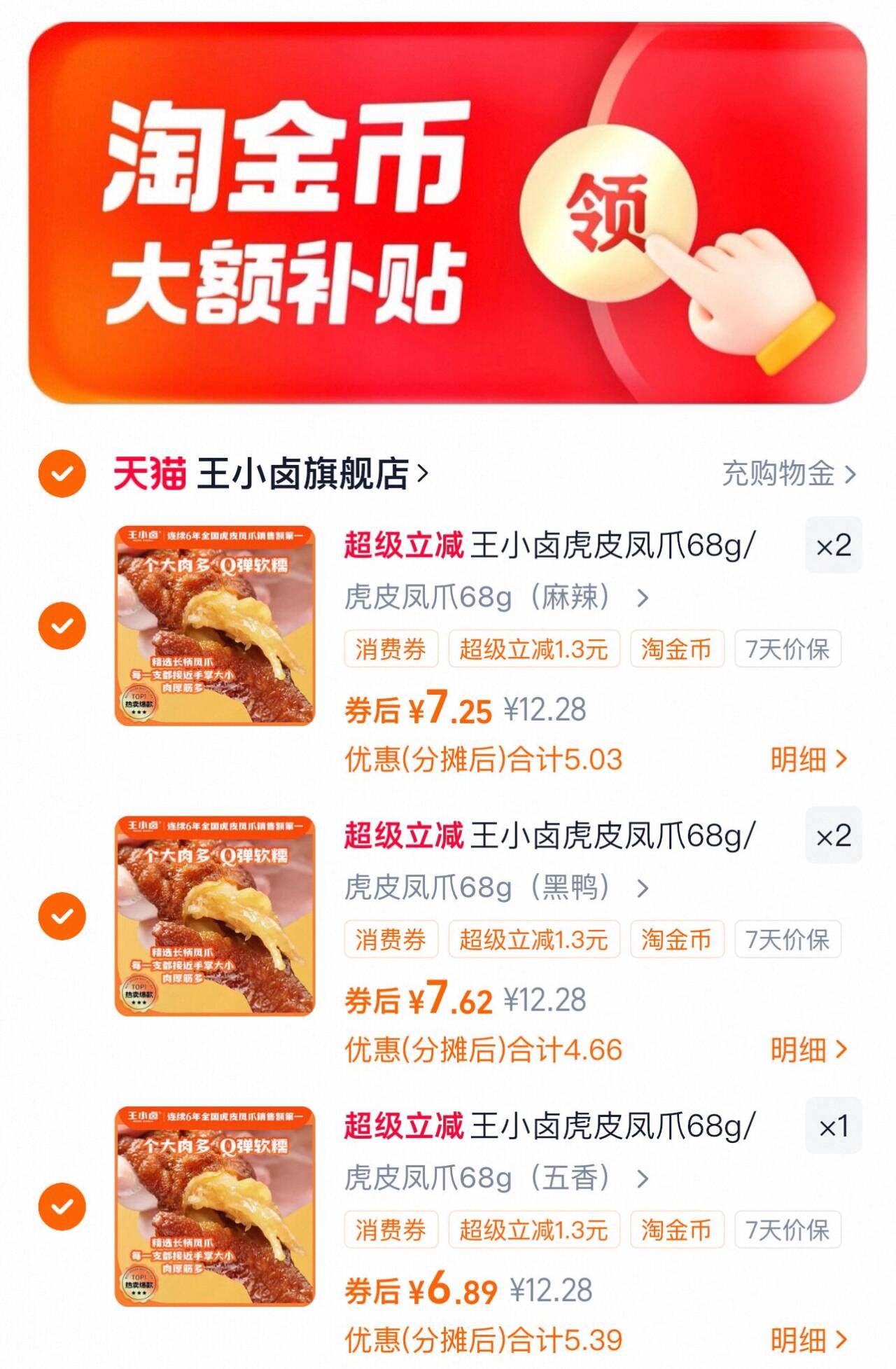Open the 淘金币大额补贴 banner
Viewport: 896px width, 1369px height.
coord(448,212)
